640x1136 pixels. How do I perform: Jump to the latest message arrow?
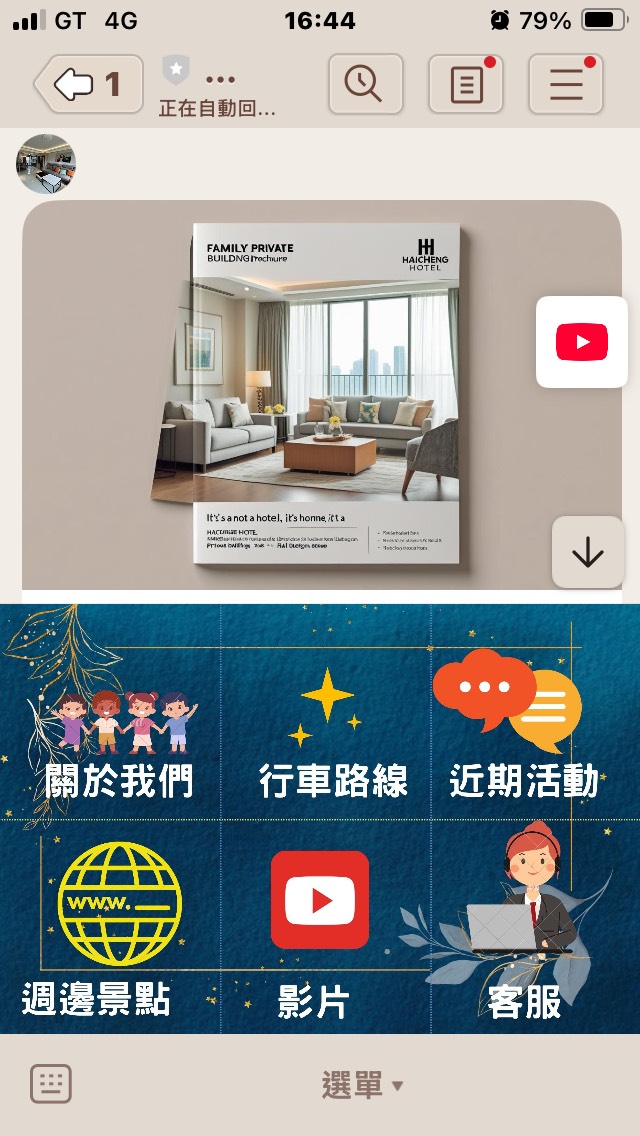tap(587, 552)
